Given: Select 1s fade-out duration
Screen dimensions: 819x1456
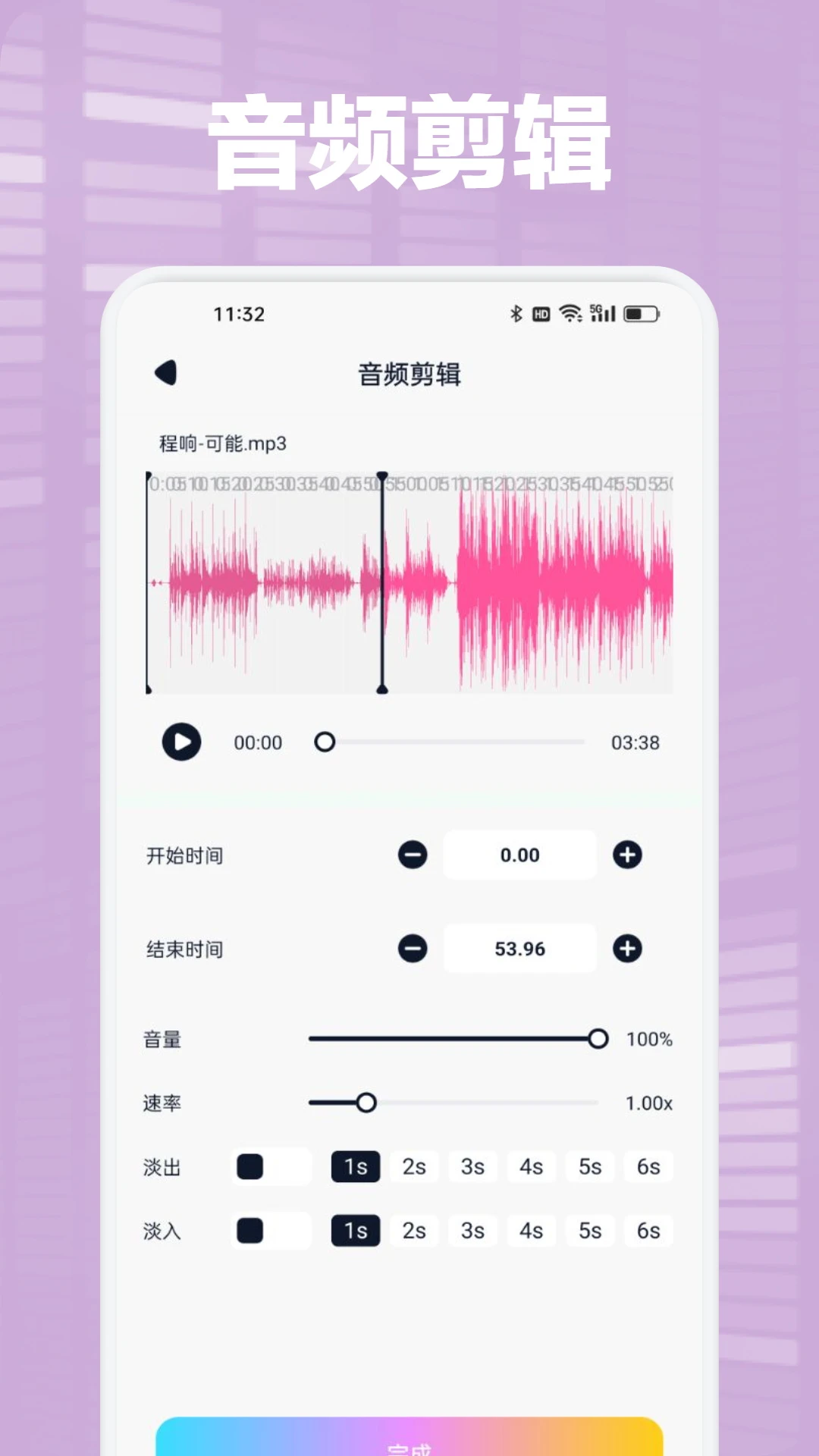Looking at the screenshot, I should point(354,1168).
